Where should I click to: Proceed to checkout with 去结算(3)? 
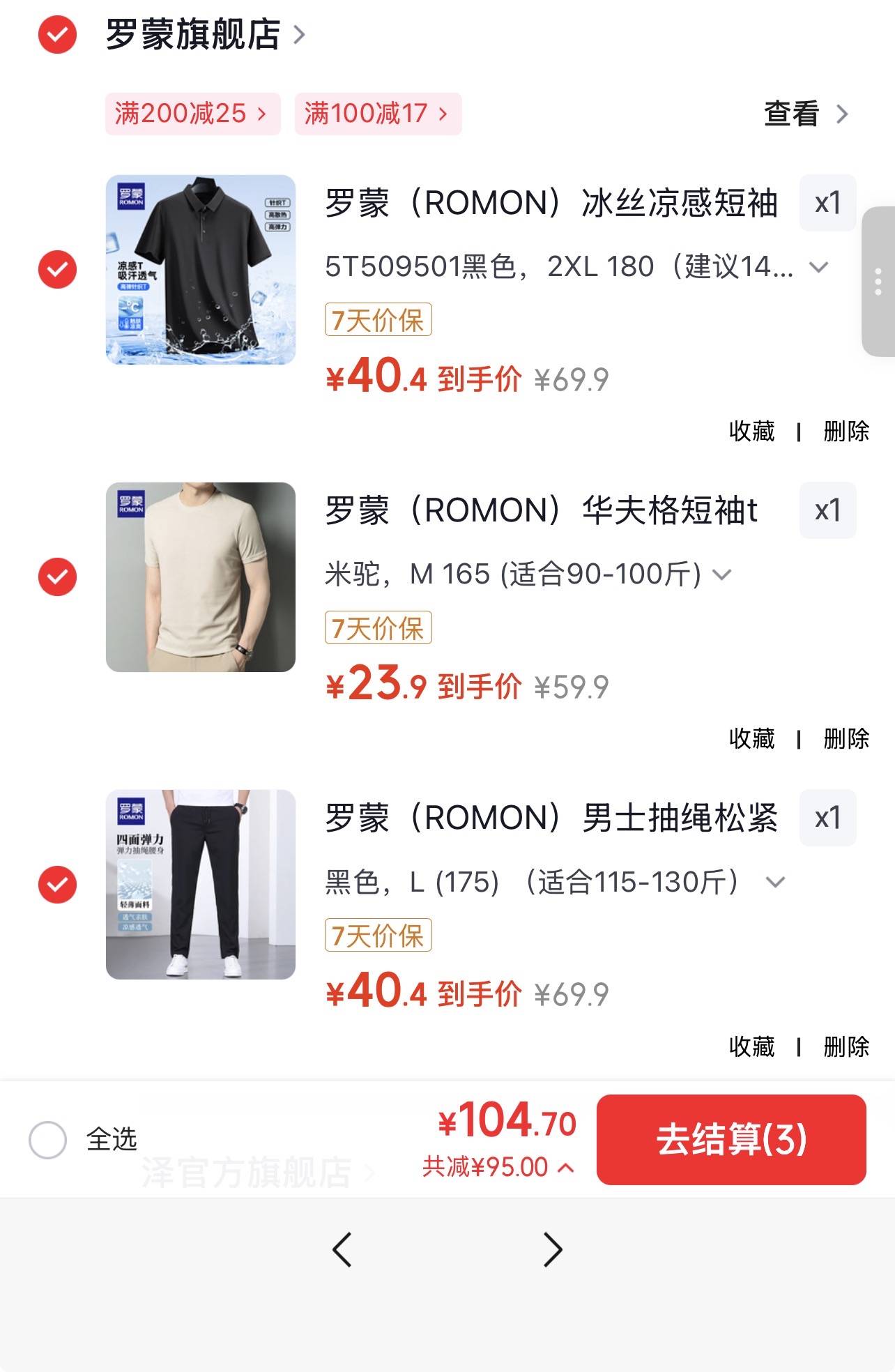(731, 1139)
